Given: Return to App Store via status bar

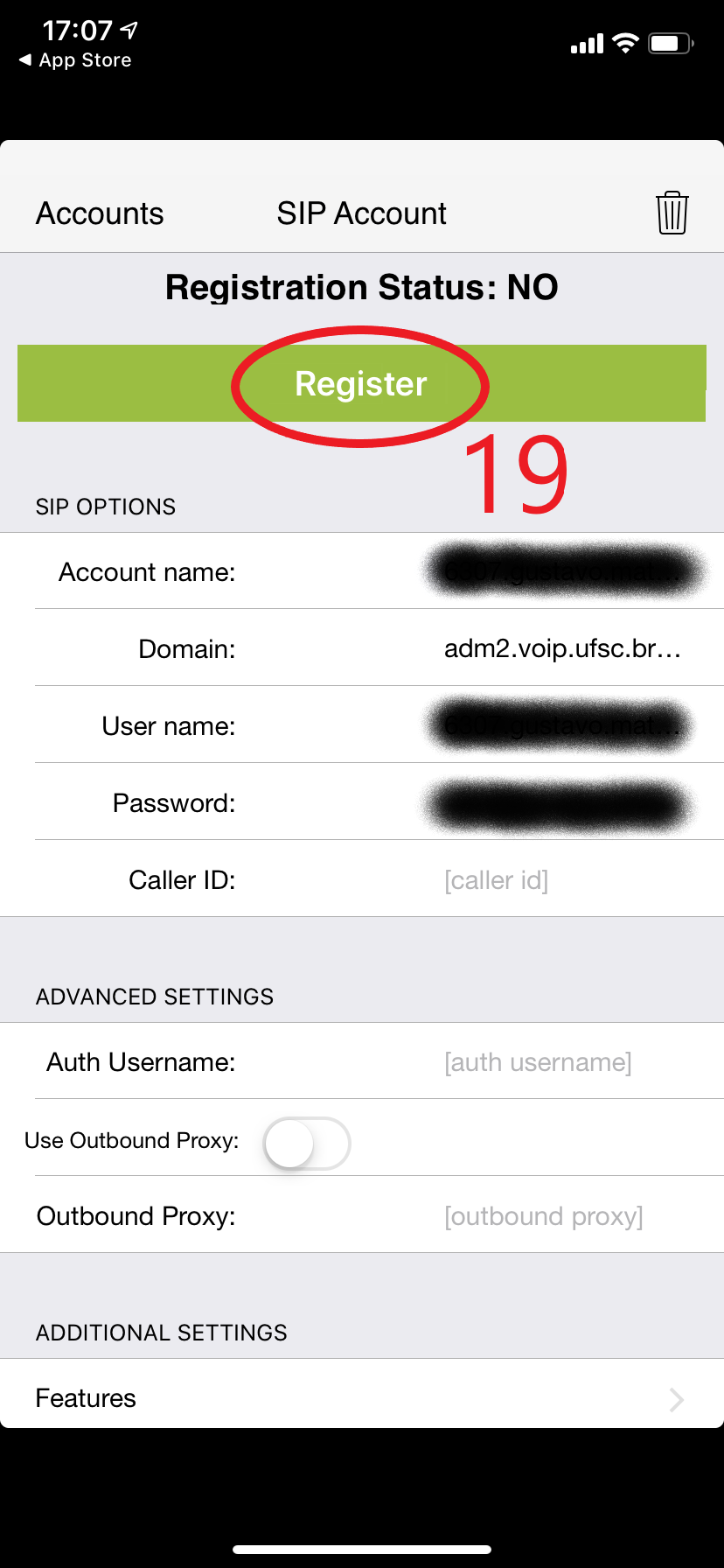Looking at the screenshot, I should coord(75,60).
